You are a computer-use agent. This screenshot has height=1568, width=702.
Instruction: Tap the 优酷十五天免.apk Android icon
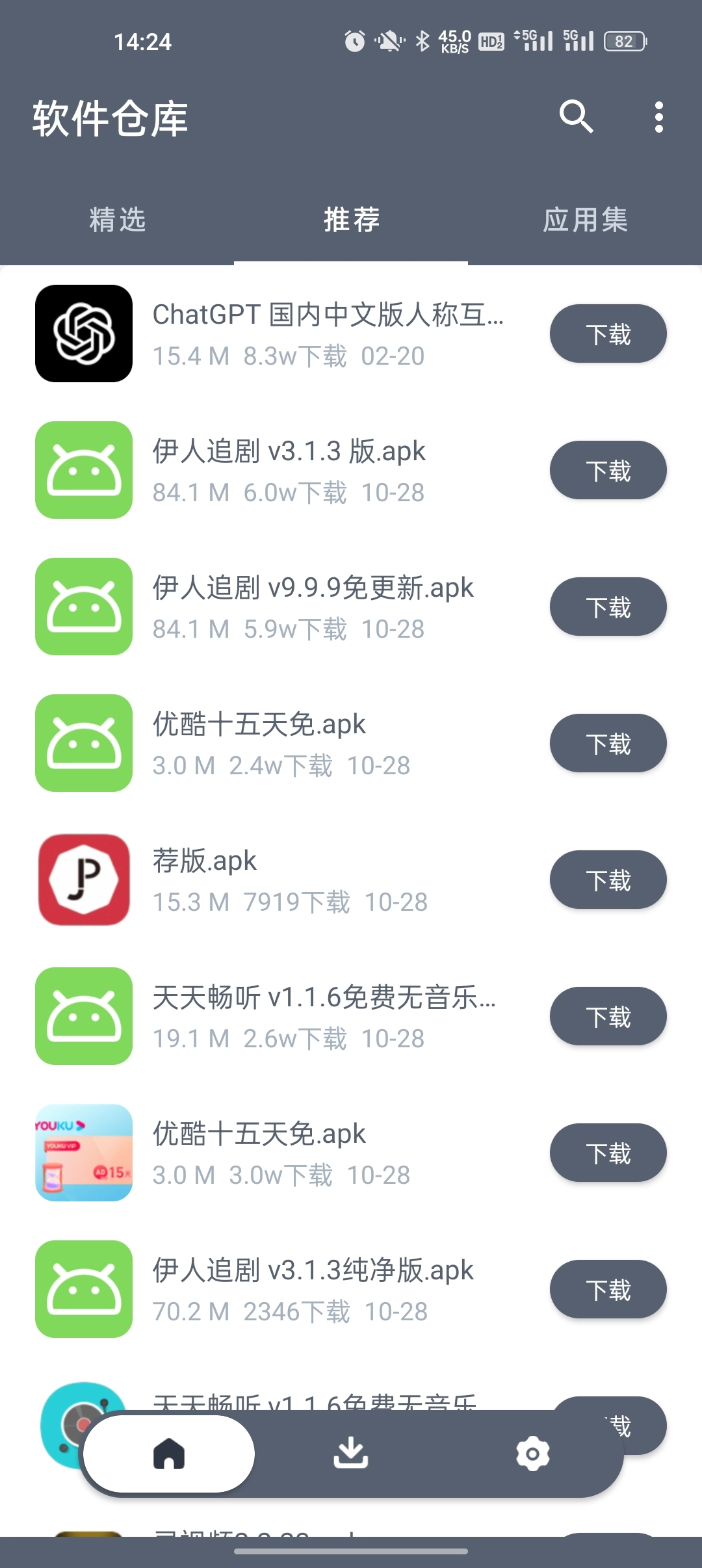click(85, 742)
